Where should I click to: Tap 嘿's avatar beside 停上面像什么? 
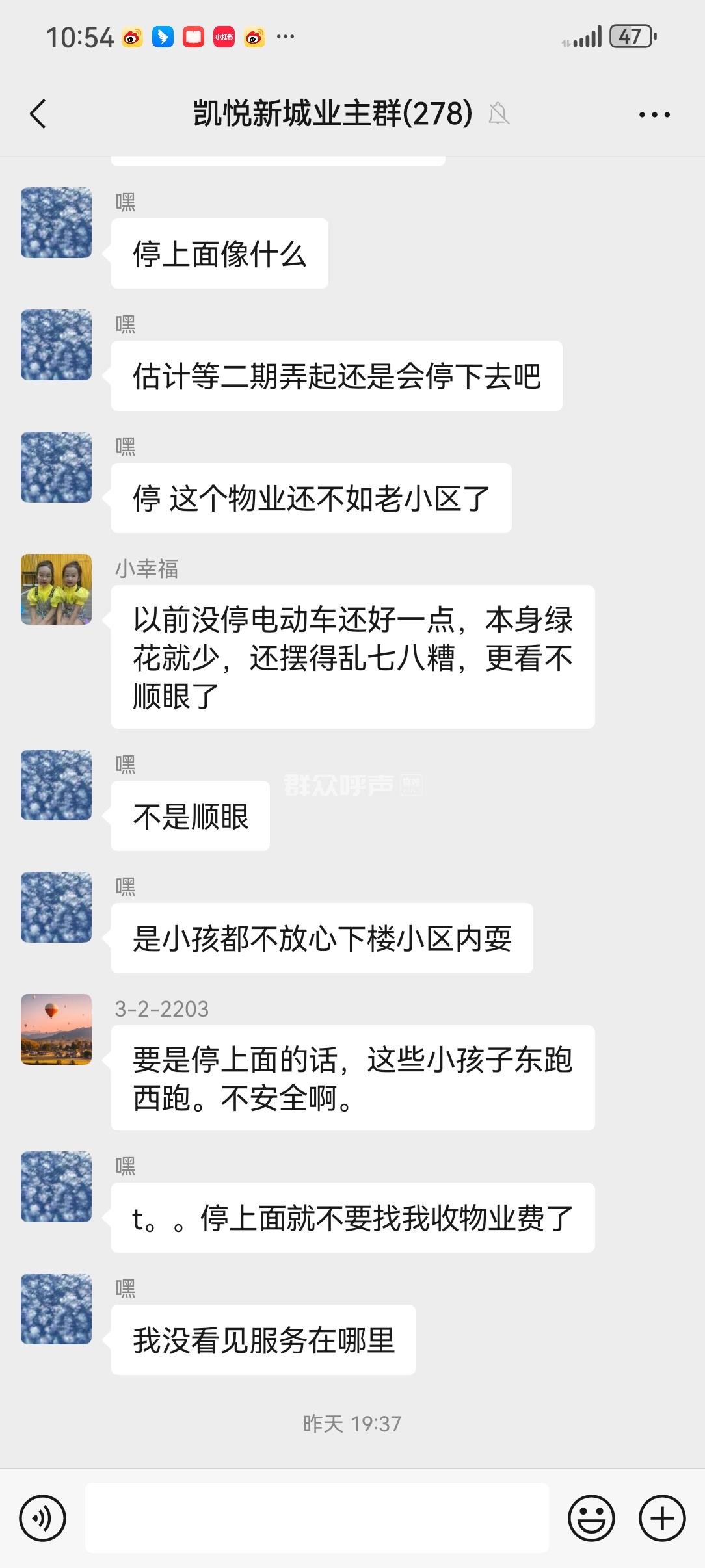tap(57, 222)
